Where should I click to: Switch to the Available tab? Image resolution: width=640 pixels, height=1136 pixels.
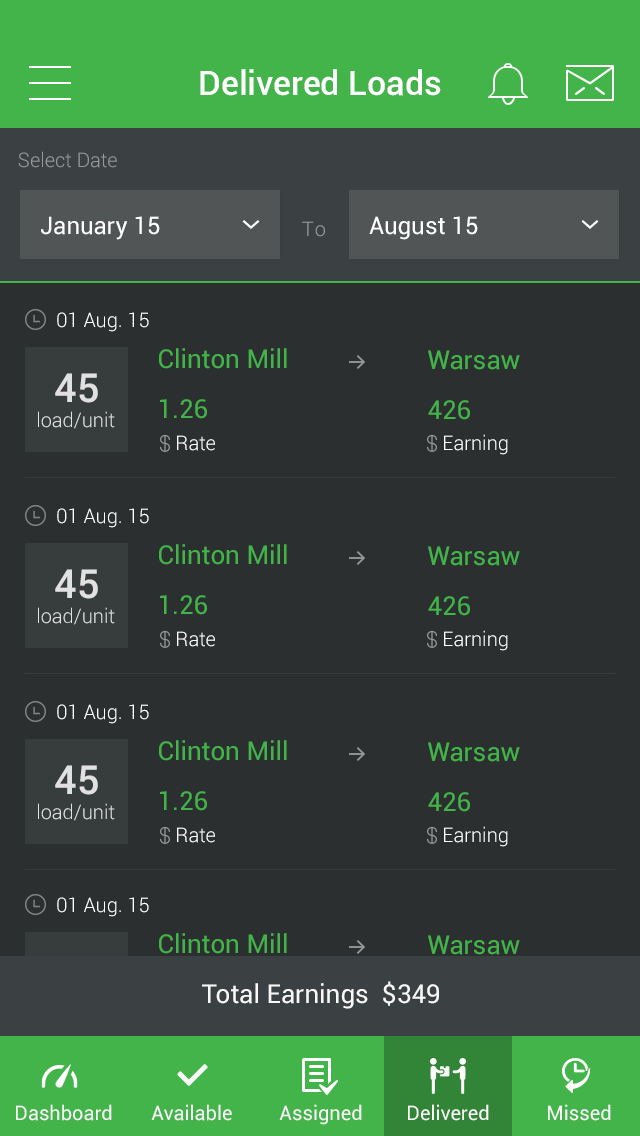tap(192, 1086)
